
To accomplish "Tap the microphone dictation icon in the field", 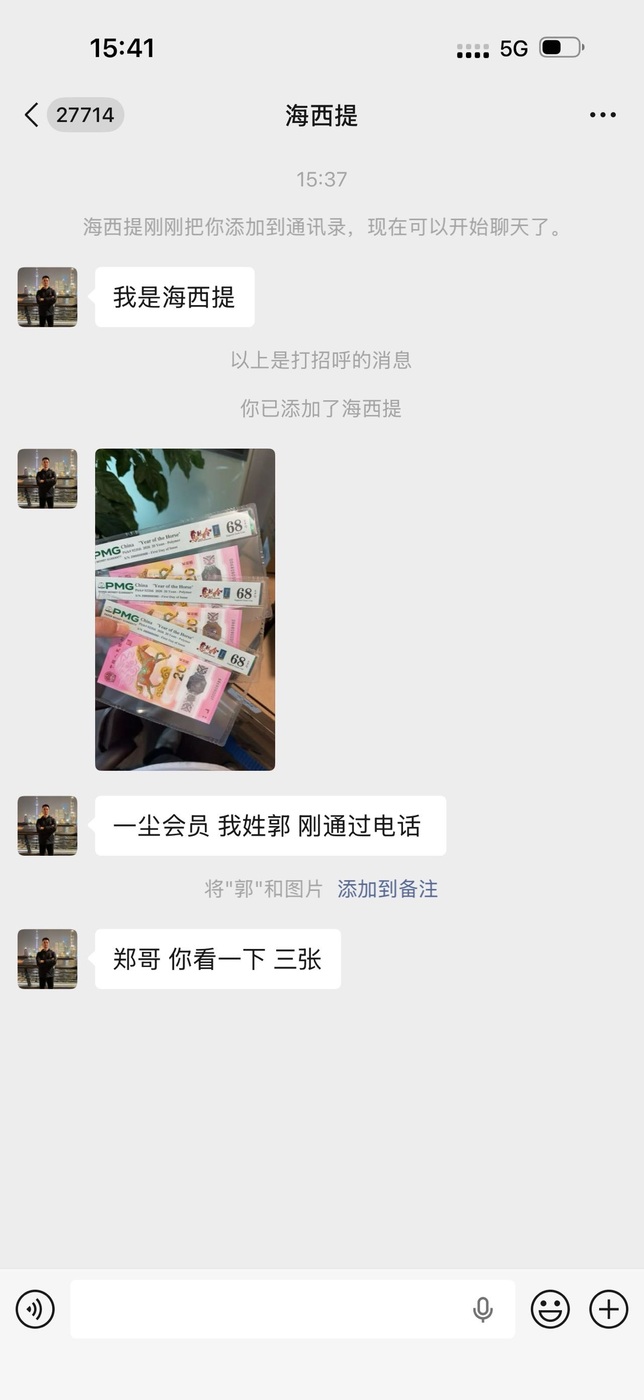I will [483, 1309].
